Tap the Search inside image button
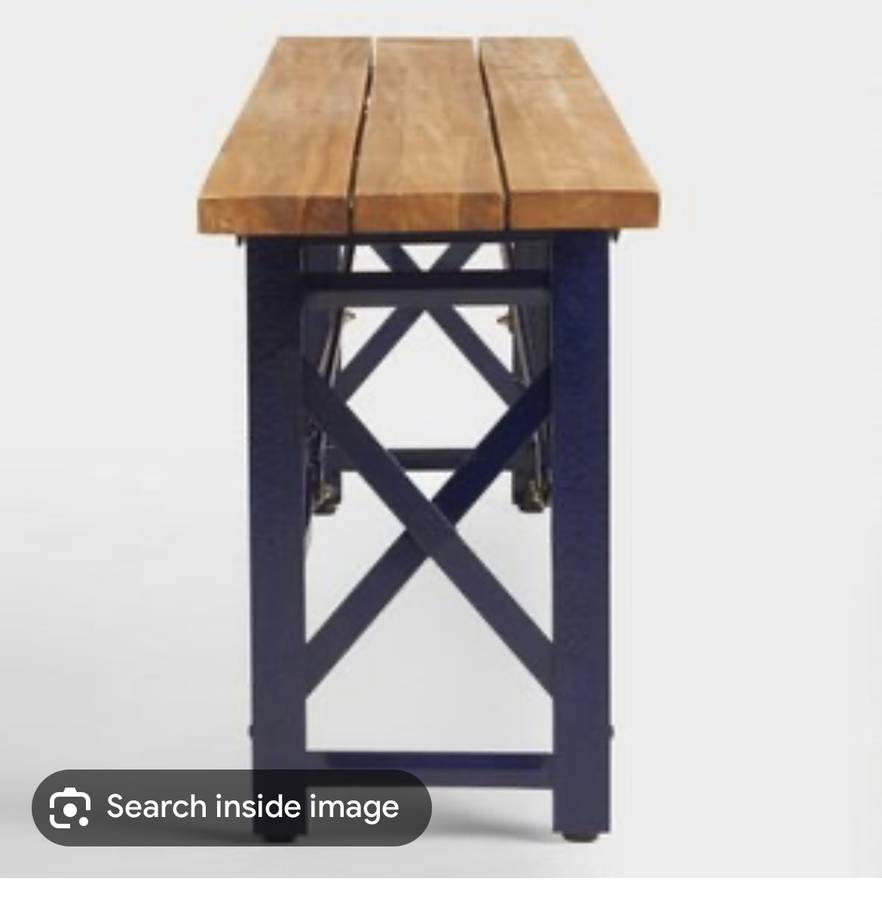This screenshot has width=882, height=900. click(232, 807)
